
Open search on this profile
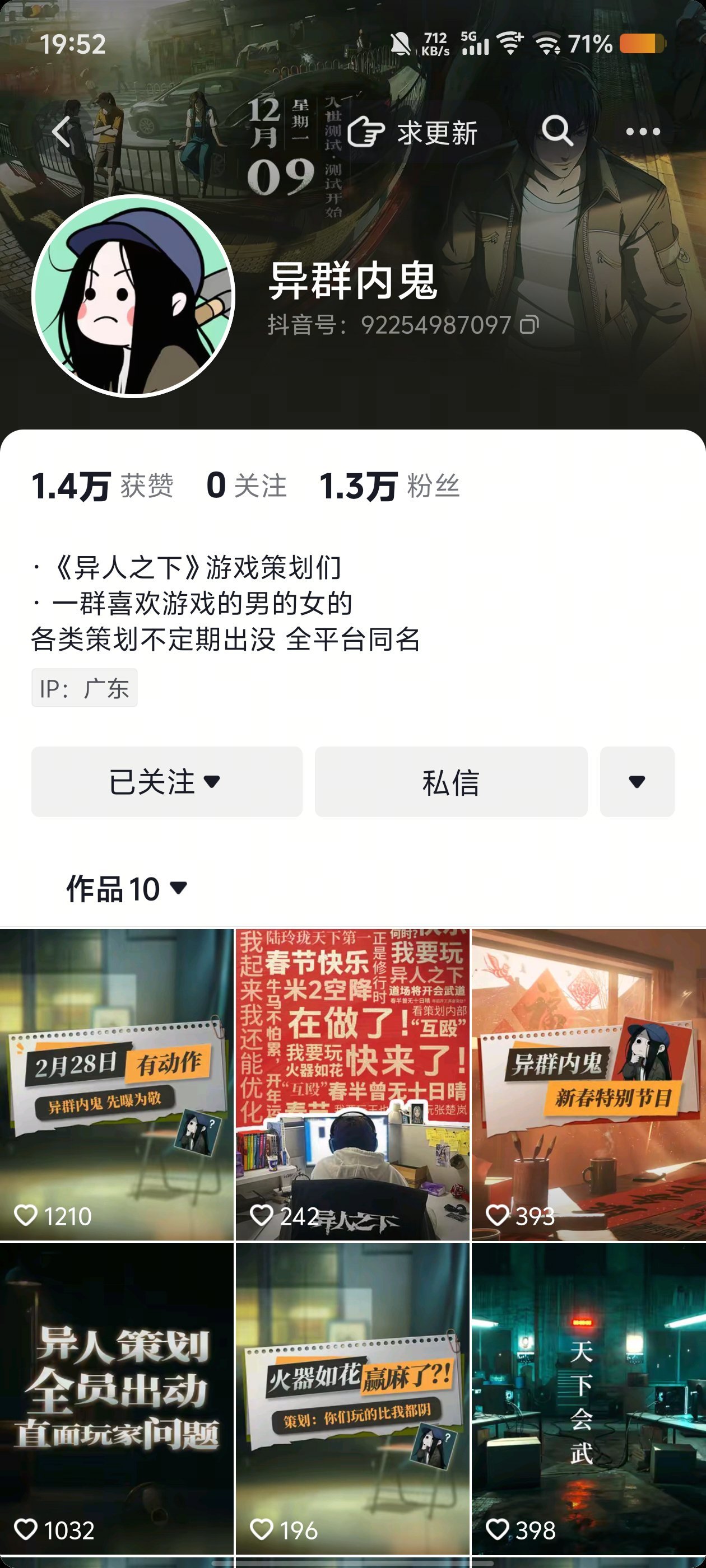557,131
